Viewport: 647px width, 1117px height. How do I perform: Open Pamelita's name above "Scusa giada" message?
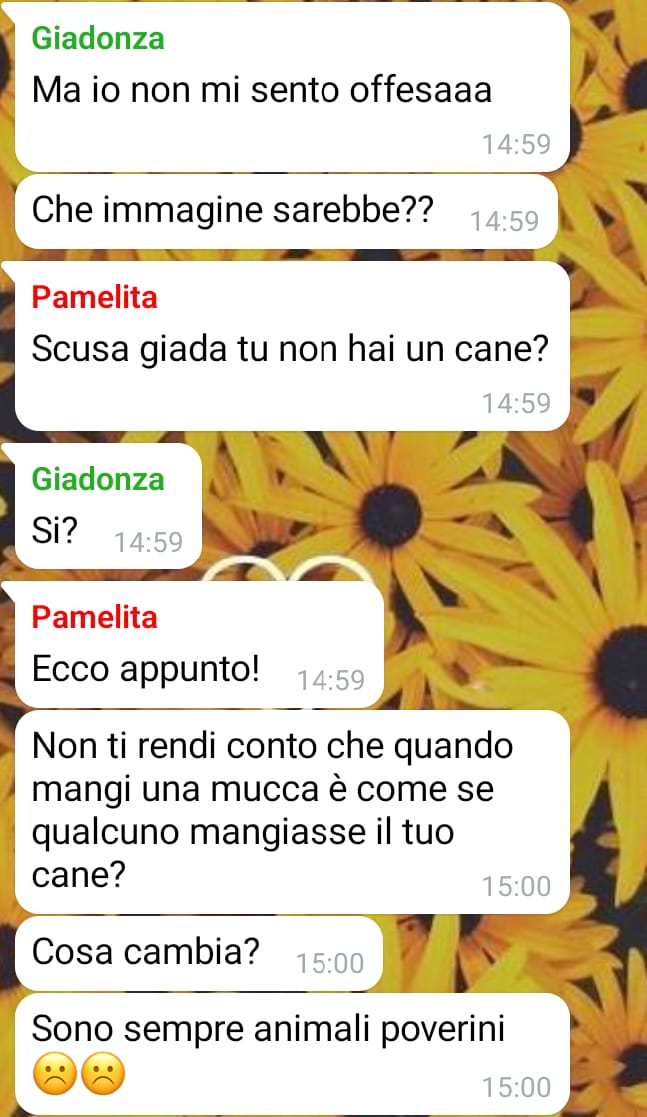point(94,296)
